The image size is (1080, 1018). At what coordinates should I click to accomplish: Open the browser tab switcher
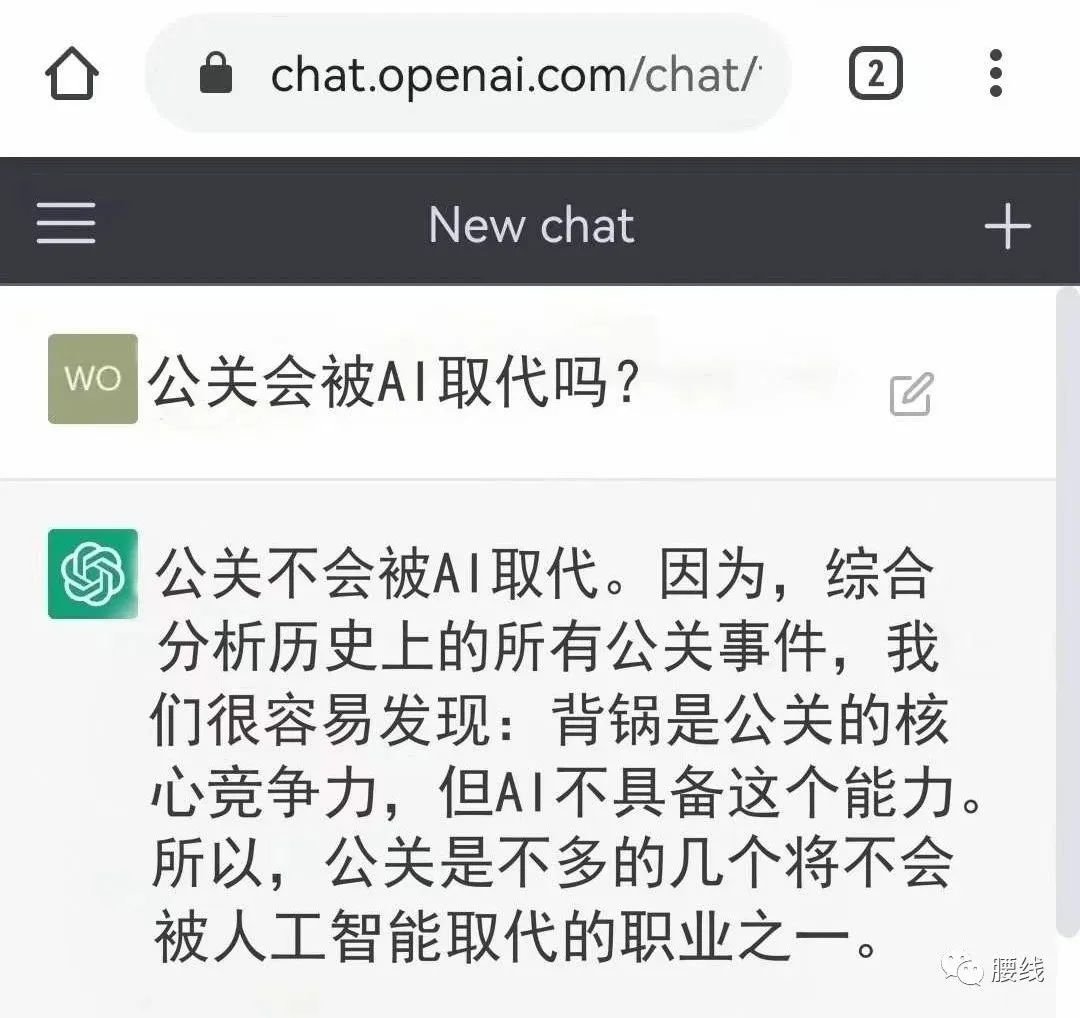[x=875, y=74]
